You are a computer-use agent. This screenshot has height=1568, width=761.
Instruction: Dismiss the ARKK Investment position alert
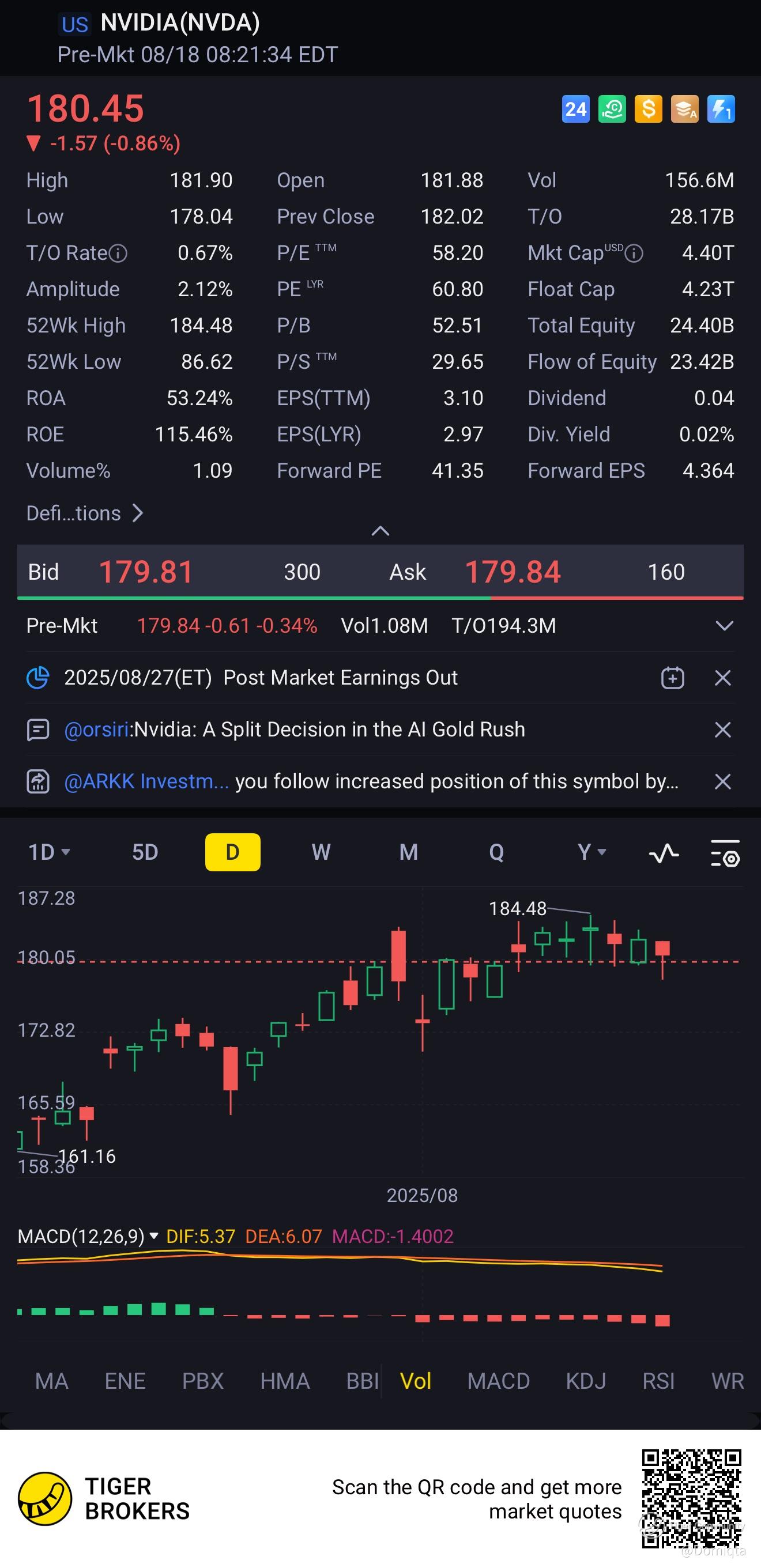point(722,781)
